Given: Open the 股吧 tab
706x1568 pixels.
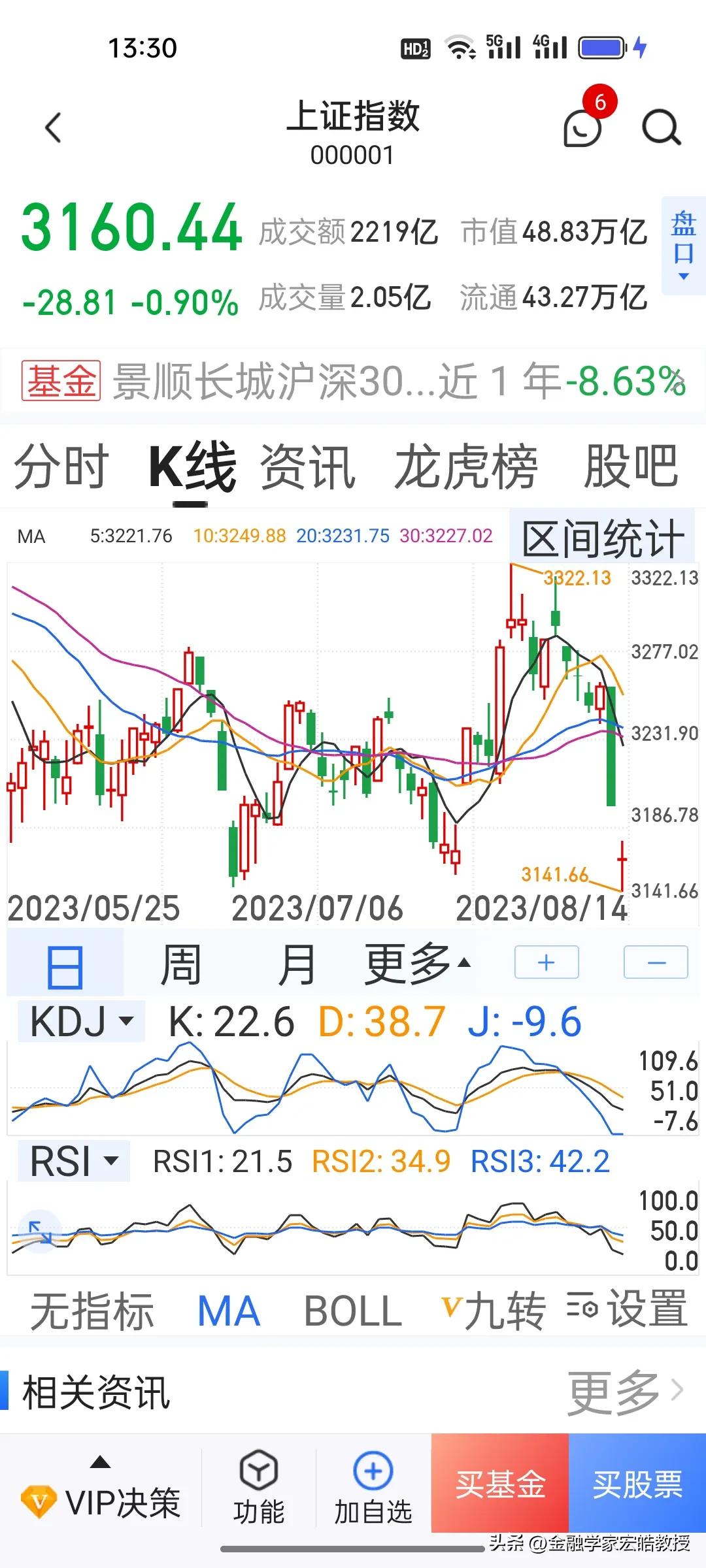Looking at the screenshot, I should [x=630, y=466].
